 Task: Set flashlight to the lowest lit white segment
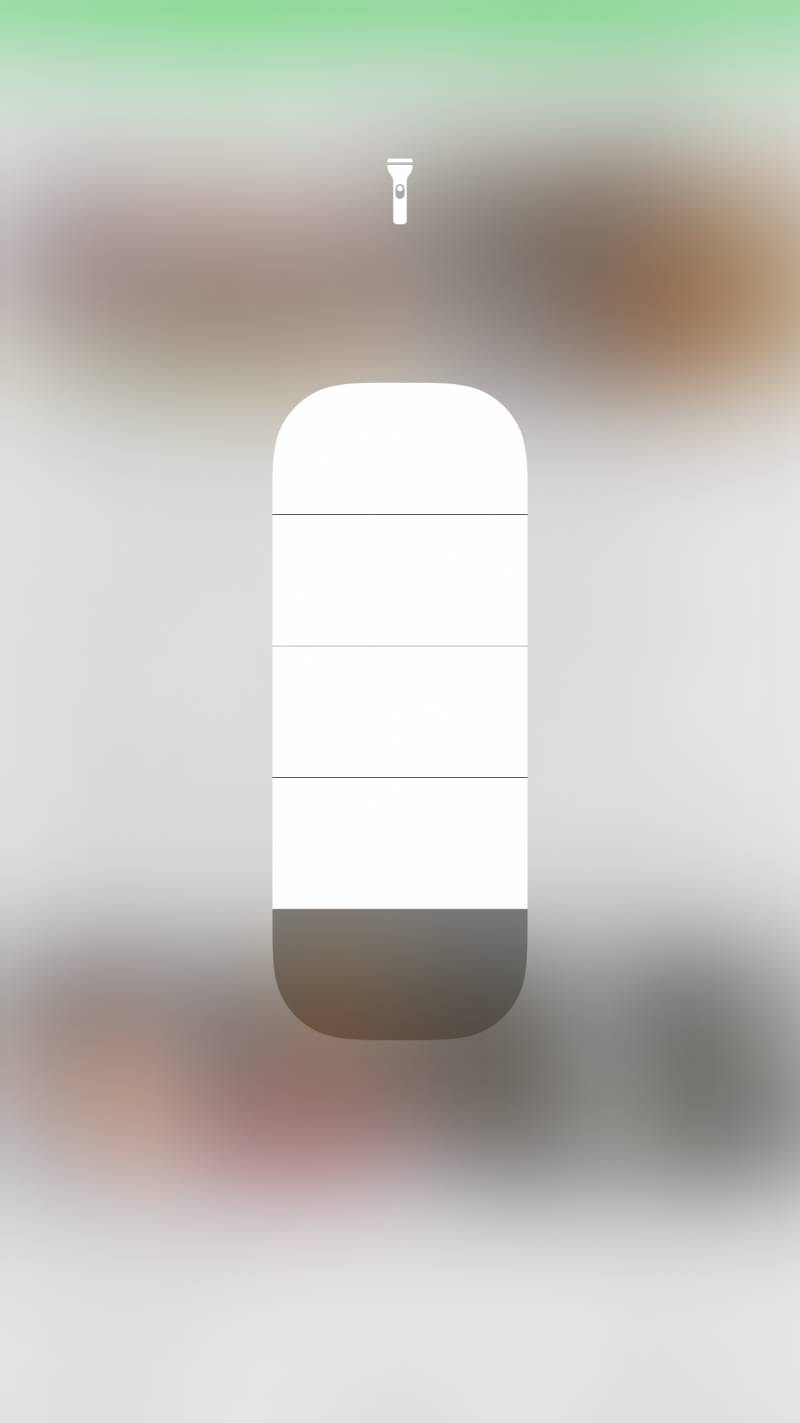point(400,843)
